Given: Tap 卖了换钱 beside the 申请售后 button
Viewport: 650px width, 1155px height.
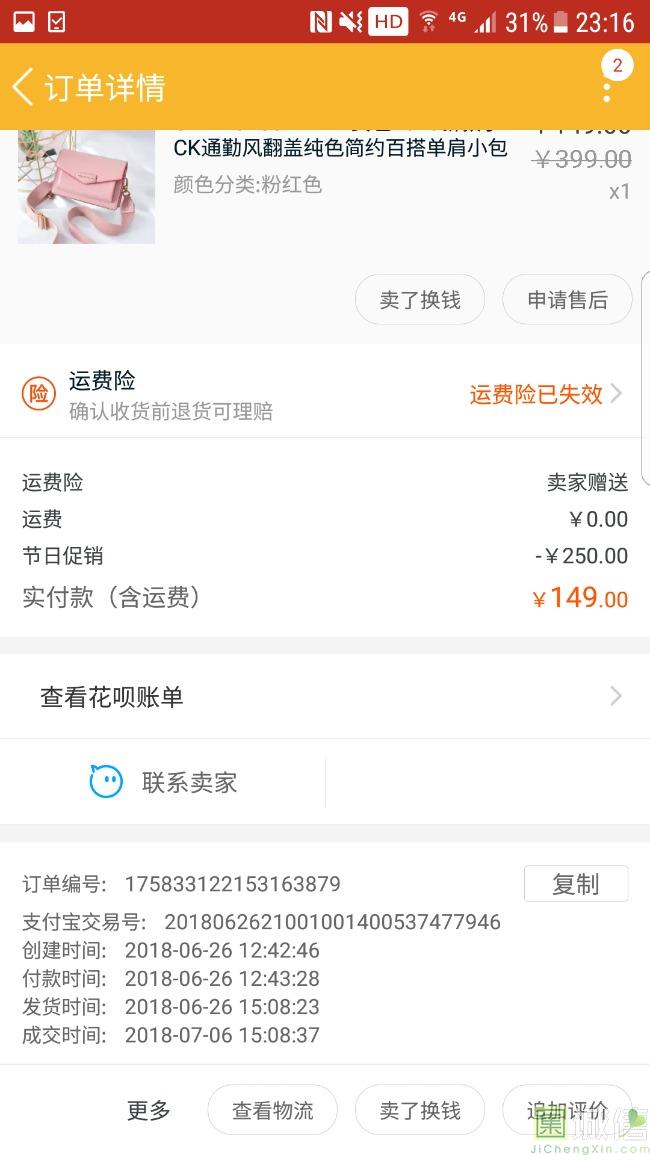Looking at the screenshot, I should (x=420, y=300).
